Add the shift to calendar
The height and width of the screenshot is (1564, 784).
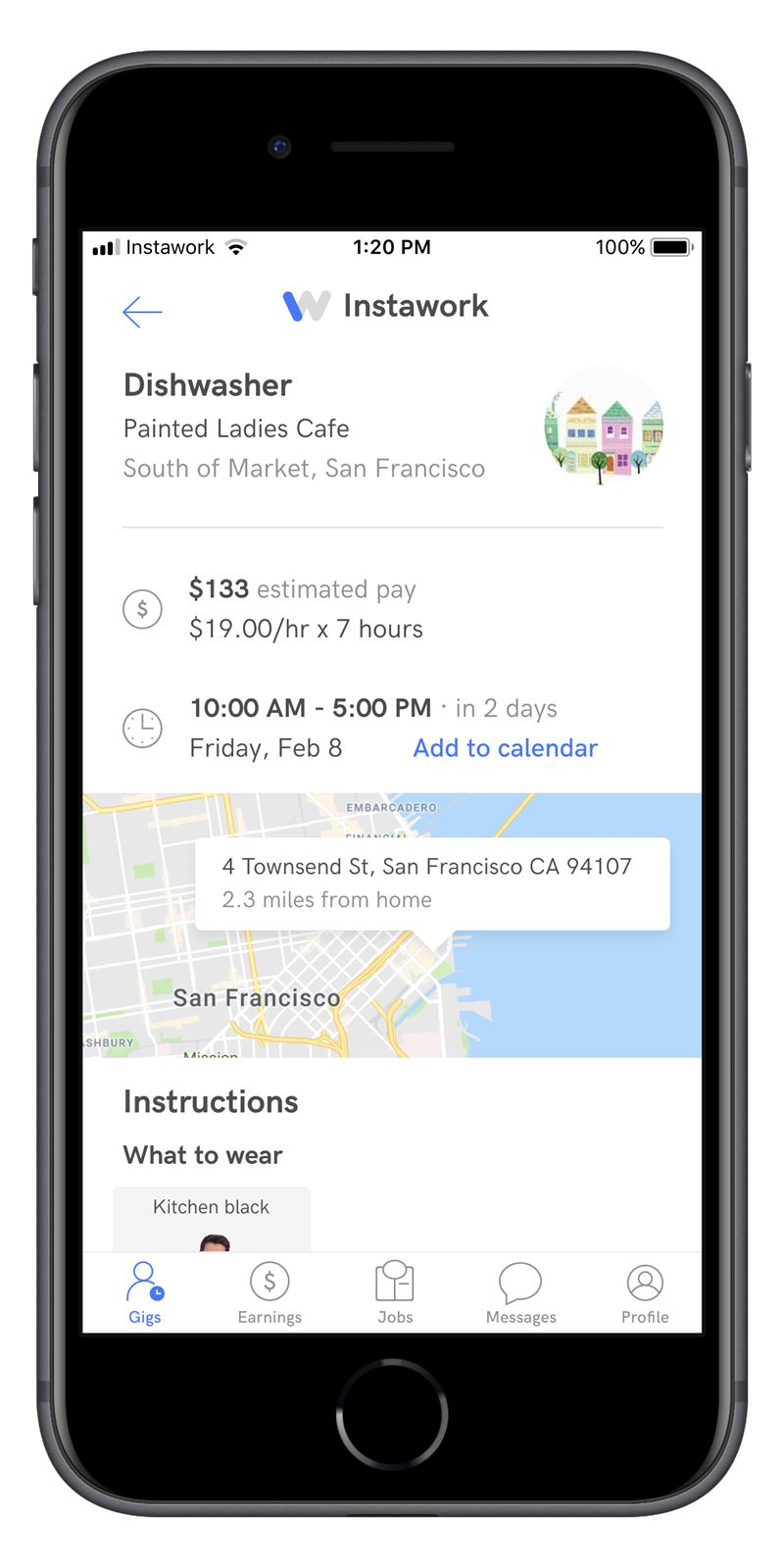(x=505, y=748)
